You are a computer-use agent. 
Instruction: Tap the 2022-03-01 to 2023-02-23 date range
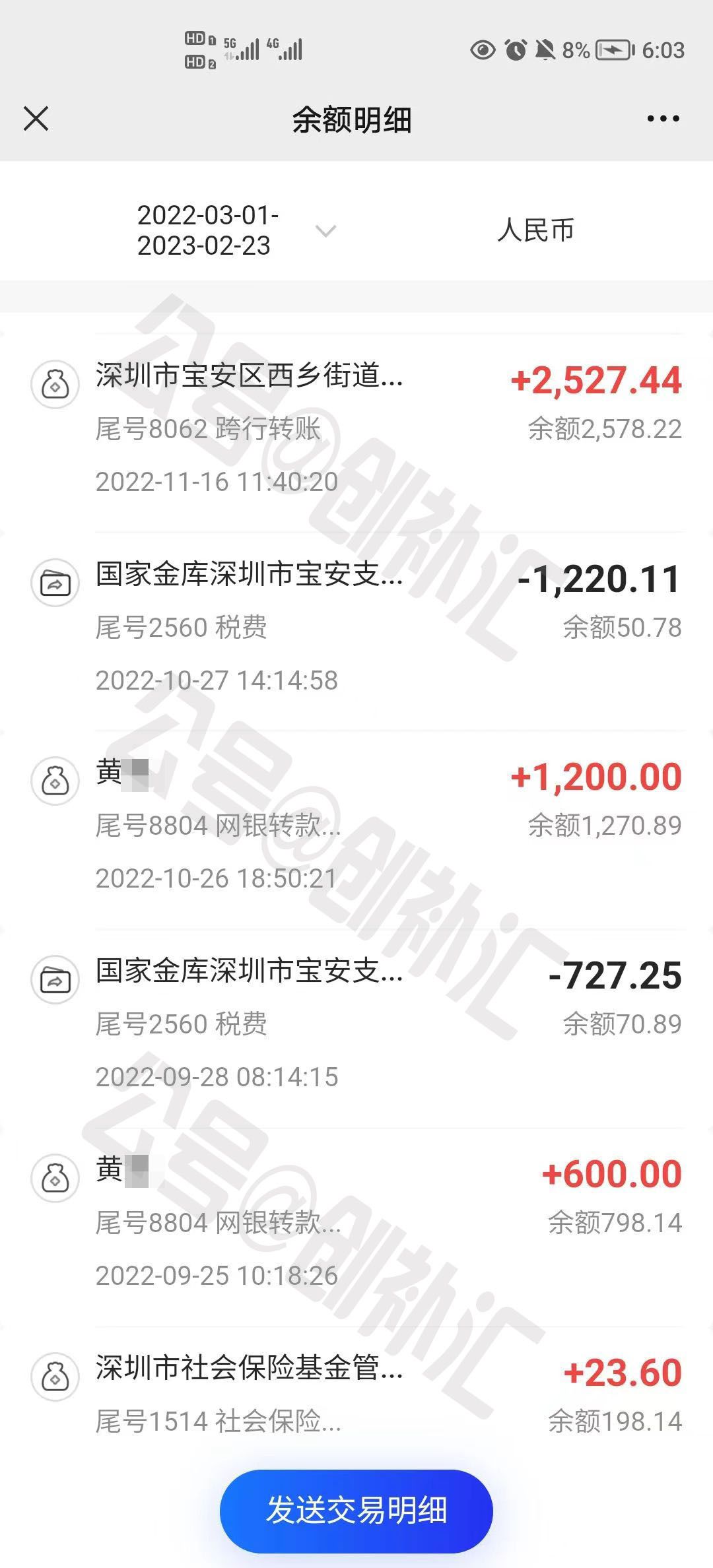[205, 230]
